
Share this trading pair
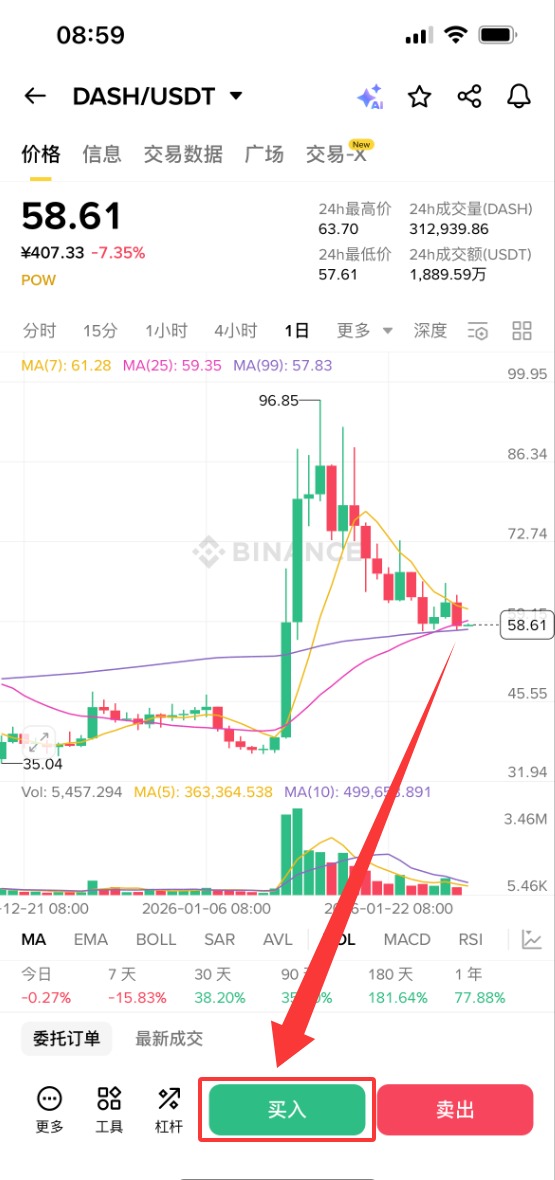[469, 96]
